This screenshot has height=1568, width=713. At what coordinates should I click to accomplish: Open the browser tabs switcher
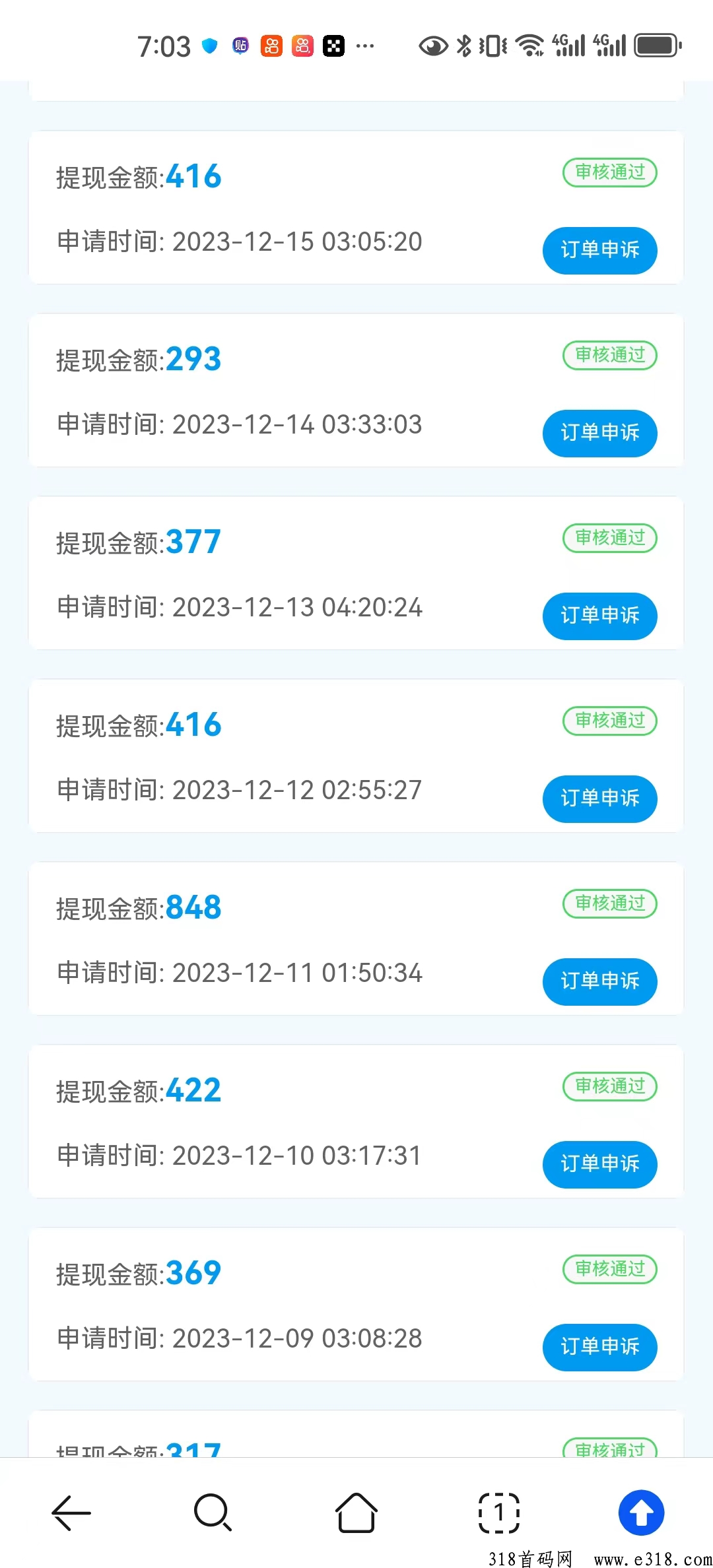click(499, 1512)
